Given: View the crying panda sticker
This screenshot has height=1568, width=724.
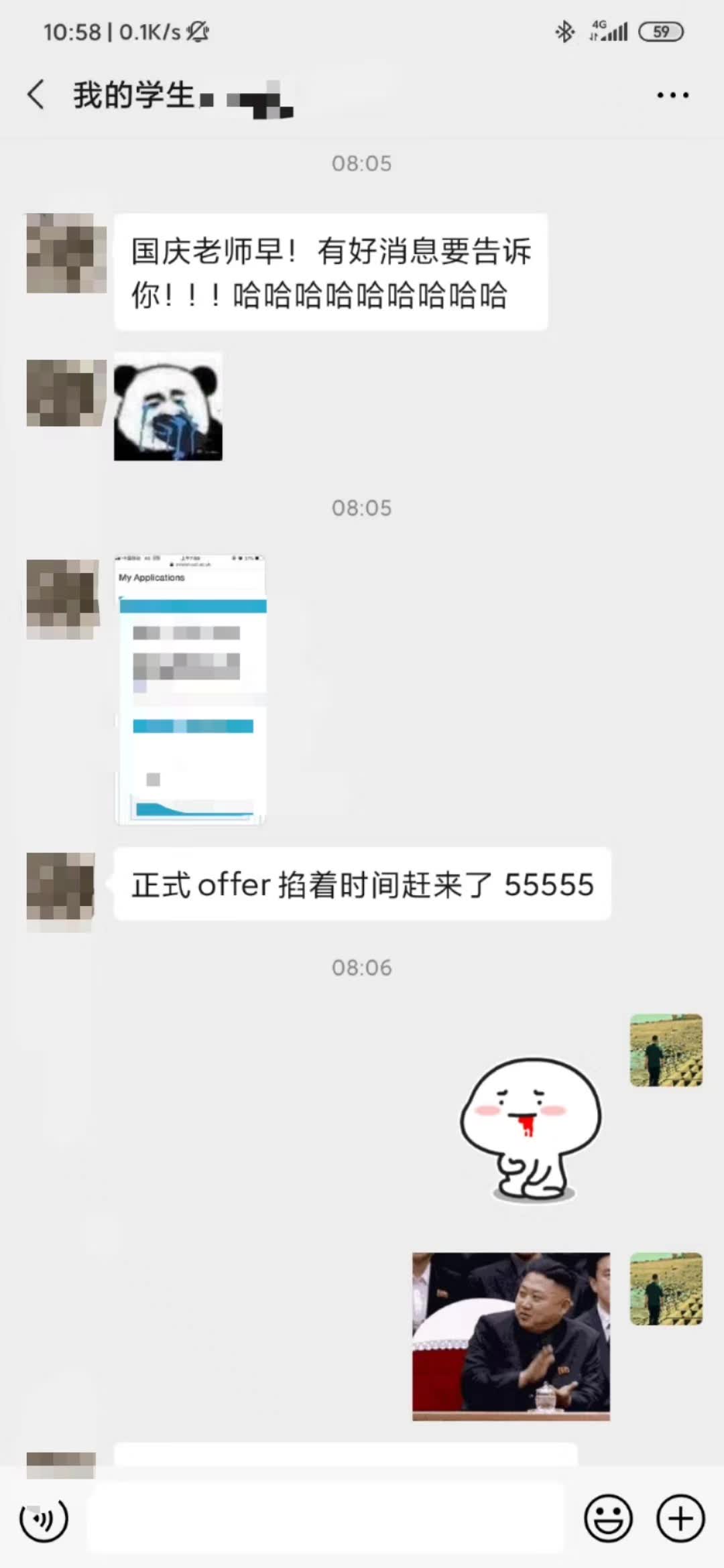Looking at the screenshot, I should pos(168,407).
